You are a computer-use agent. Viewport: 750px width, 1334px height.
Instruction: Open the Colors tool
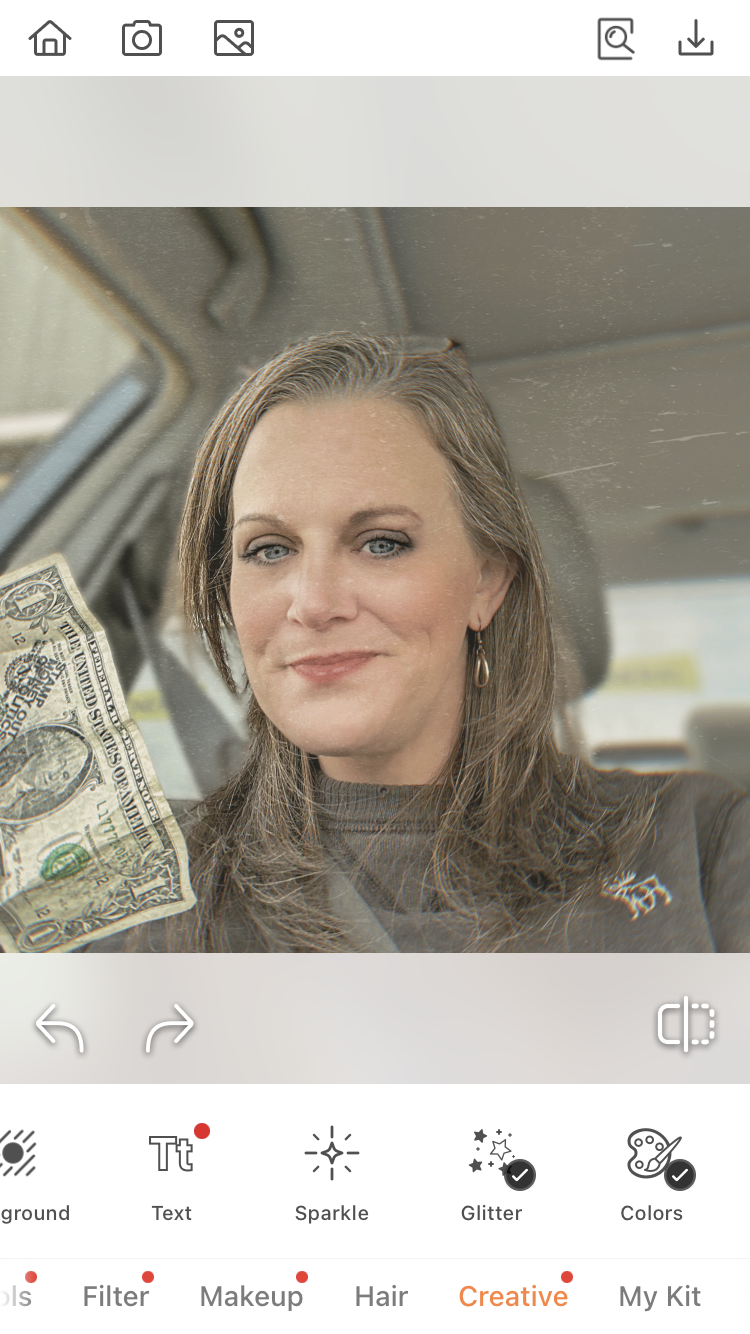pyautogui.click(x=652, y=1175)
